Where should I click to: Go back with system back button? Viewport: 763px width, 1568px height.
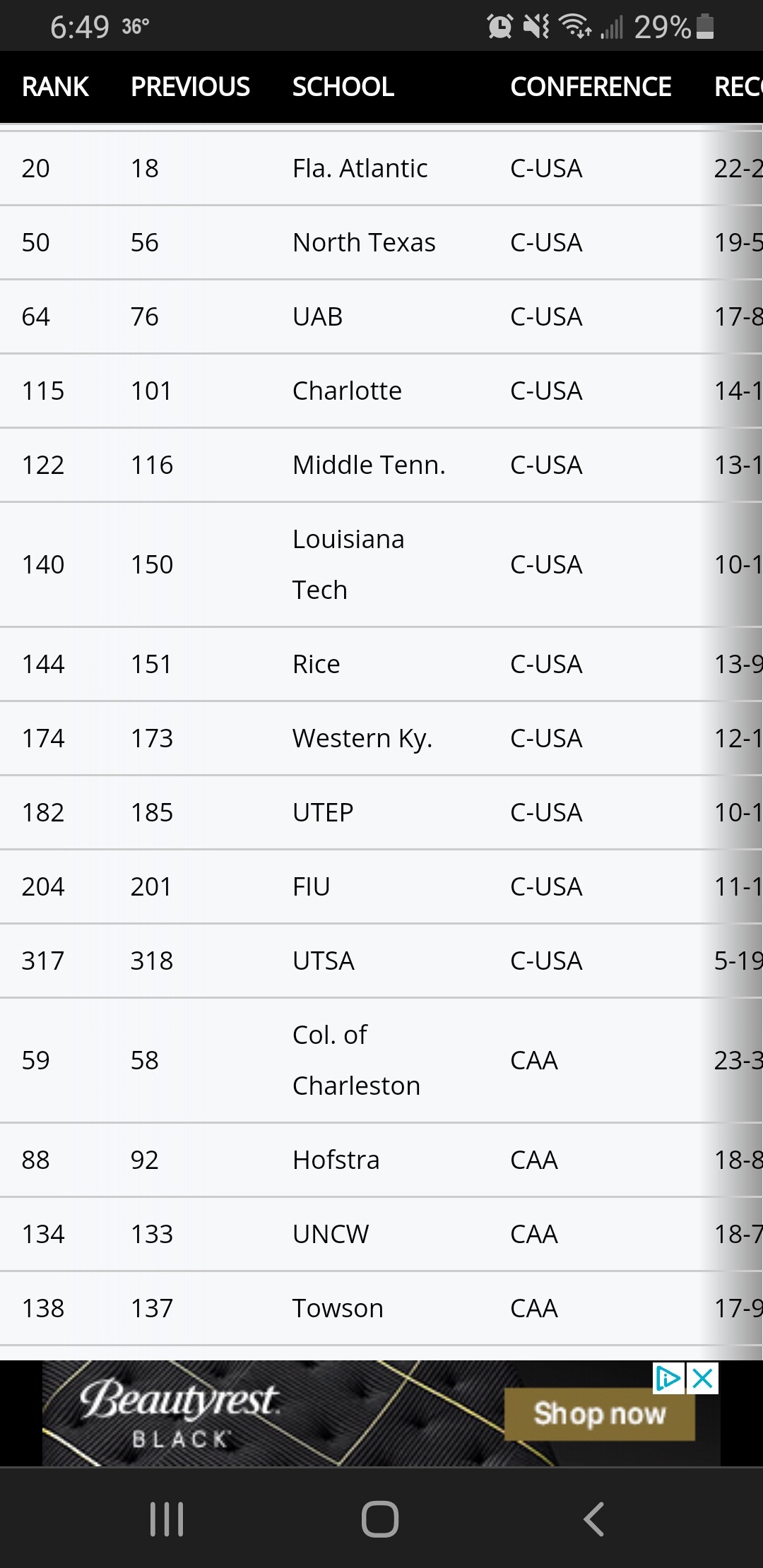(x=593, y=1519)
